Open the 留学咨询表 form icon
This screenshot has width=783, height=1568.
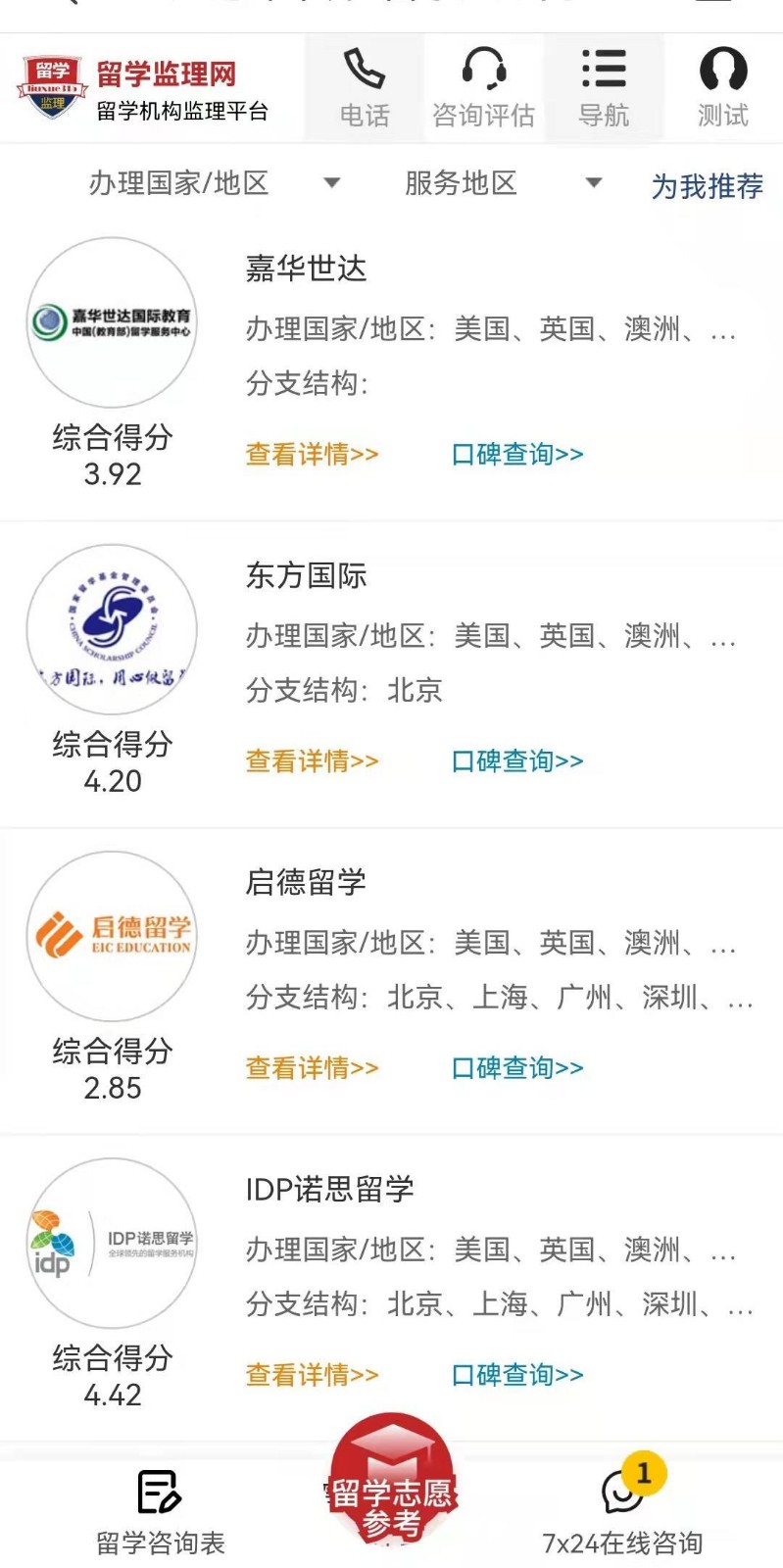coord(158,1494)
